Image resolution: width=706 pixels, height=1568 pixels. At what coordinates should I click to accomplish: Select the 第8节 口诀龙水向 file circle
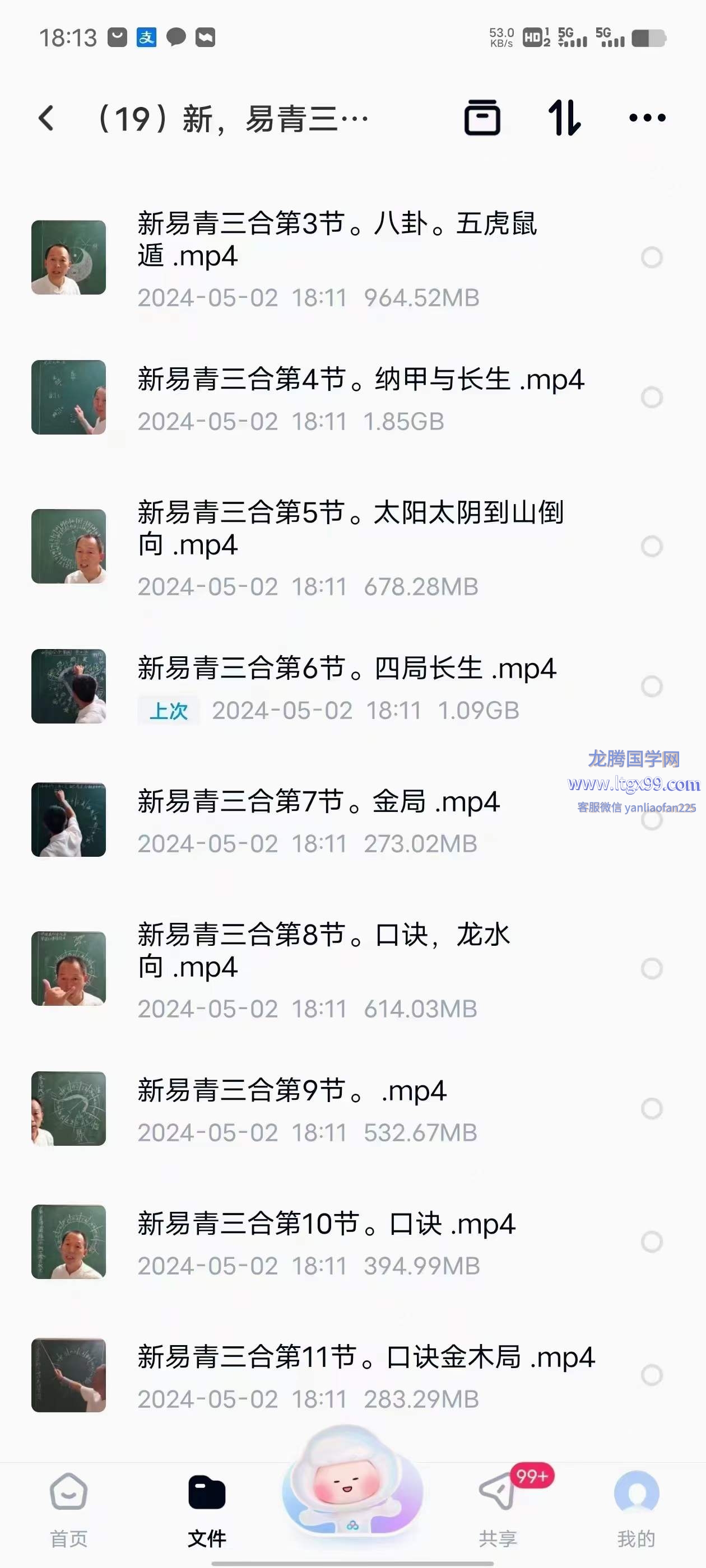click(x=651, y=968)
